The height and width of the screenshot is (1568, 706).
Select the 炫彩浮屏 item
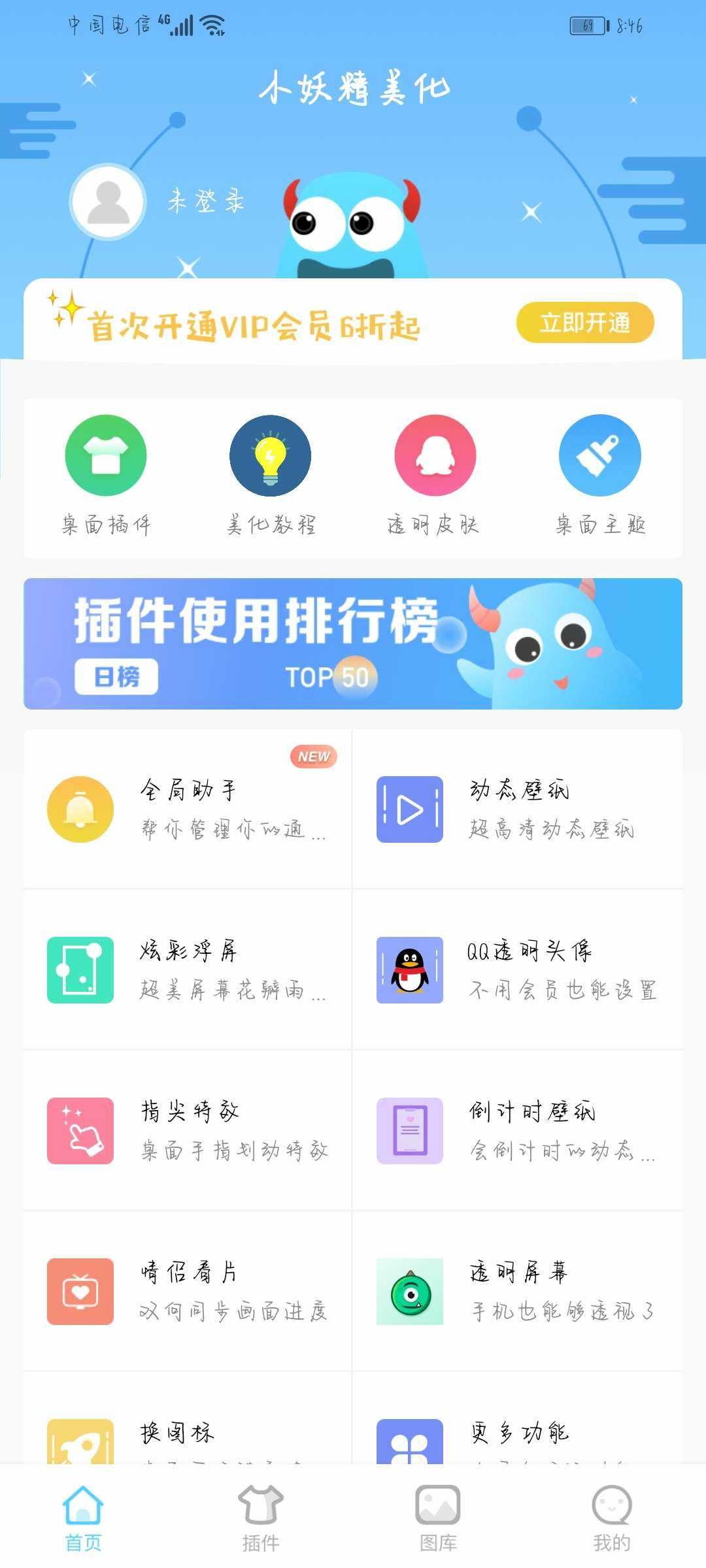pos(188,970)
